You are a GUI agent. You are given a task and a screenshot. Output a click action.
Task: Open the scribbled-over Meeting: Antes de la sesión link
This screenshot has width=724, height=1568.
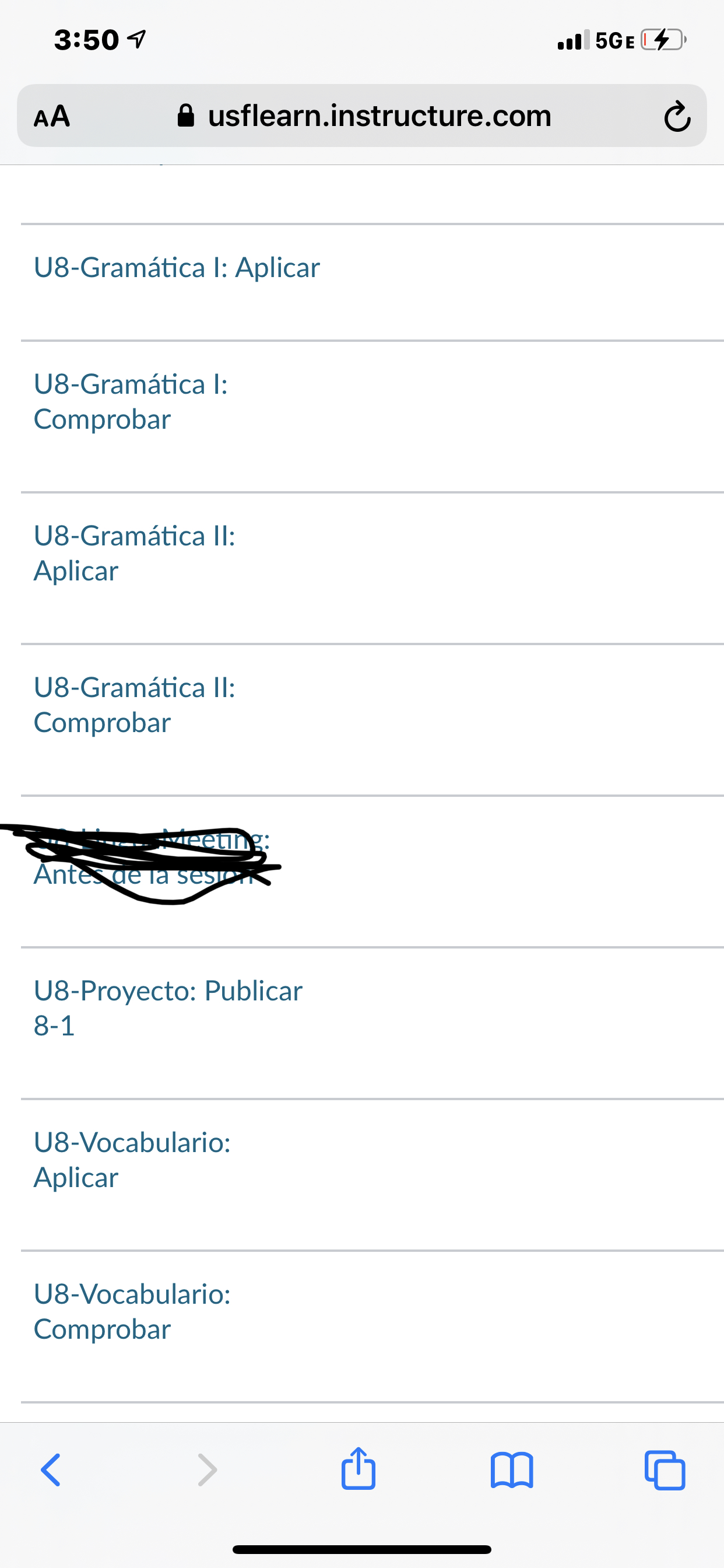(152, 857)
